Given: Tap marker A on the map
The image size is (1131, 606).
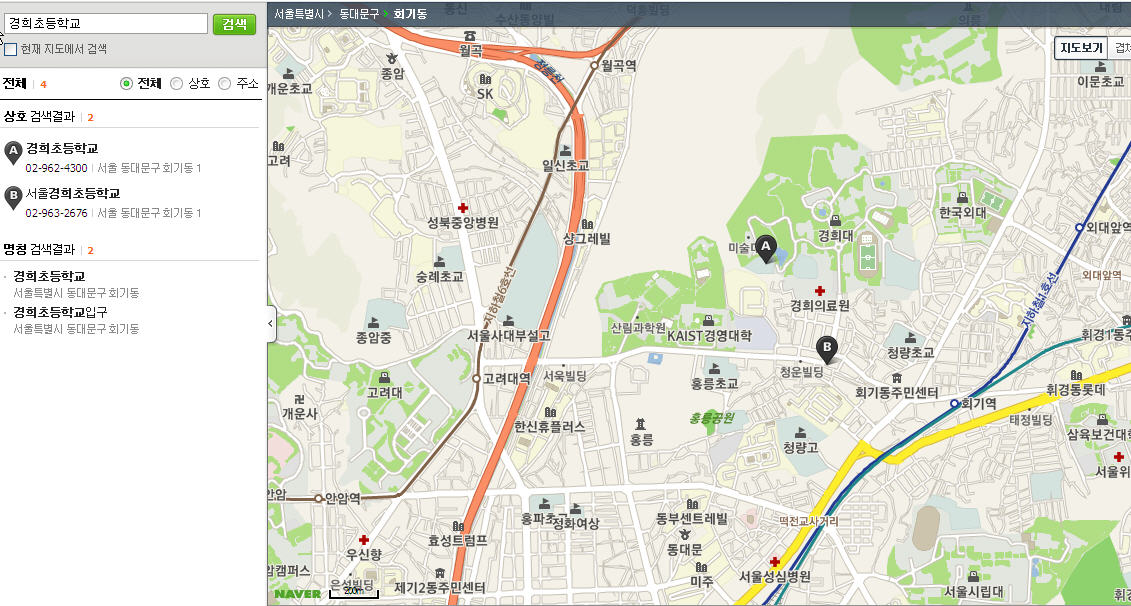Looking at the screenshot, I should click(766, 247).
